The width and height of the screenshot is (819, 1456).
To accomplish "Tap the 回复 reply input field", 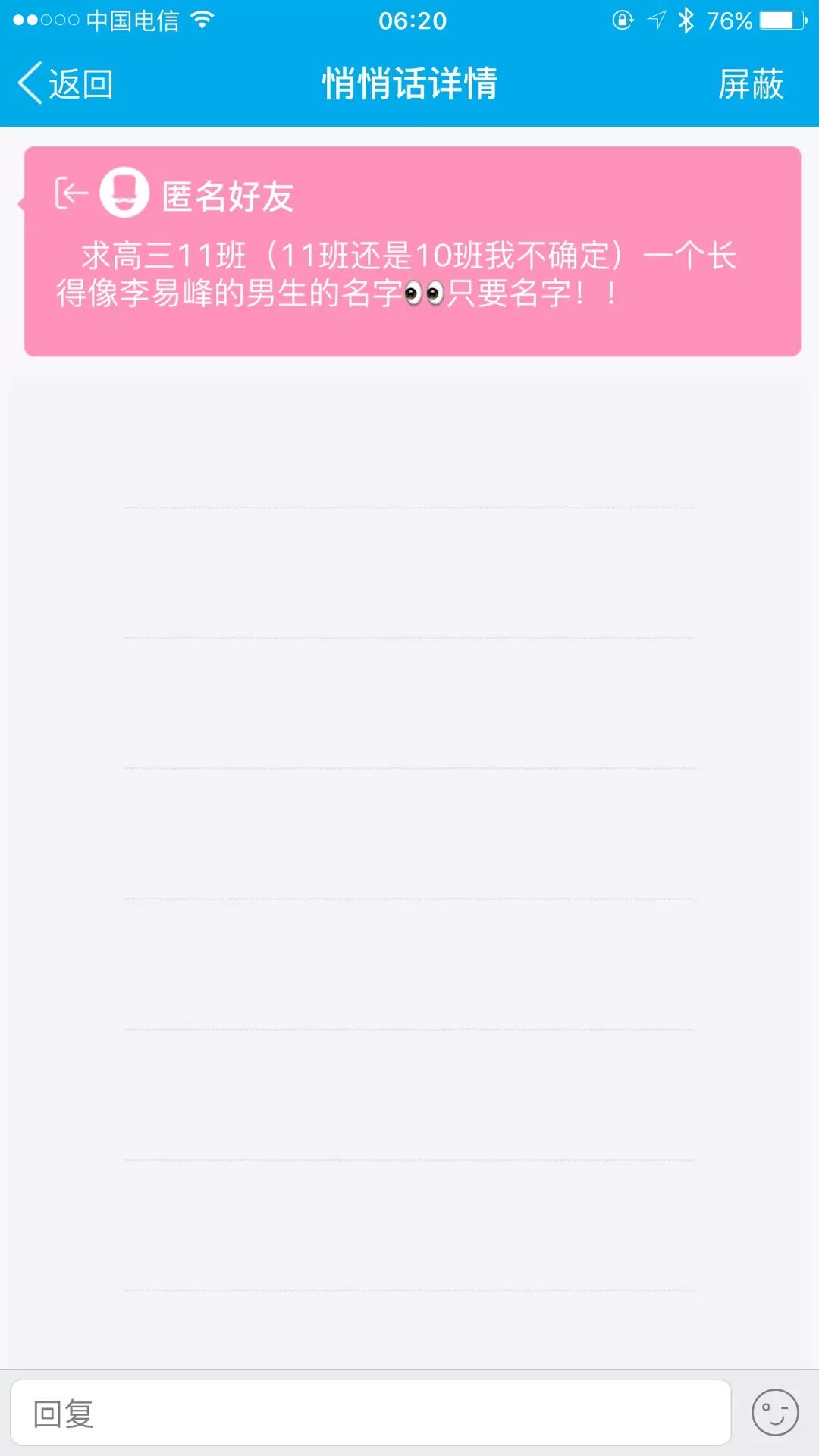I will [x=370, y=1413].
